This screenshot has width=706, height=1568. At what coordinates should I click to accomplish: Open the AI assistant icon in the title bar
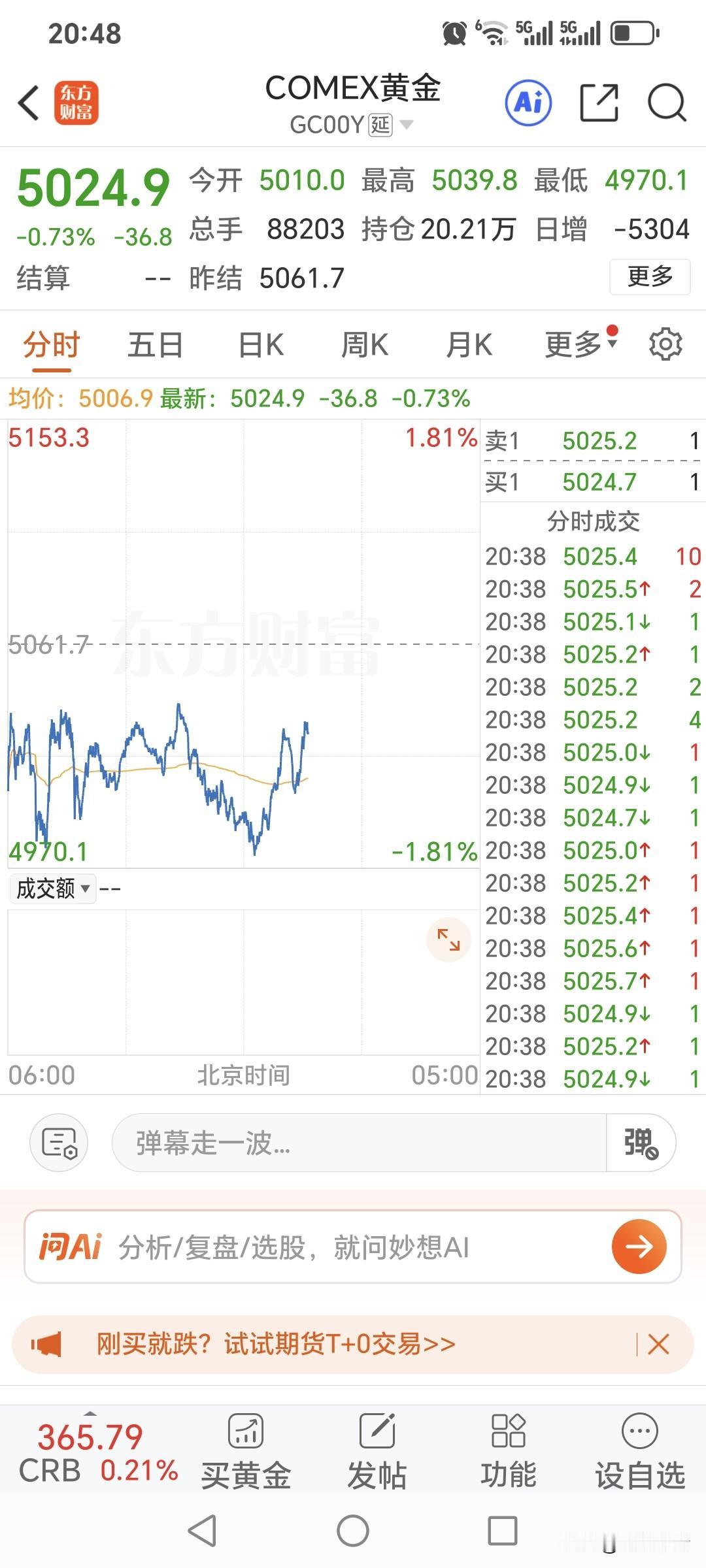point(528,103)
